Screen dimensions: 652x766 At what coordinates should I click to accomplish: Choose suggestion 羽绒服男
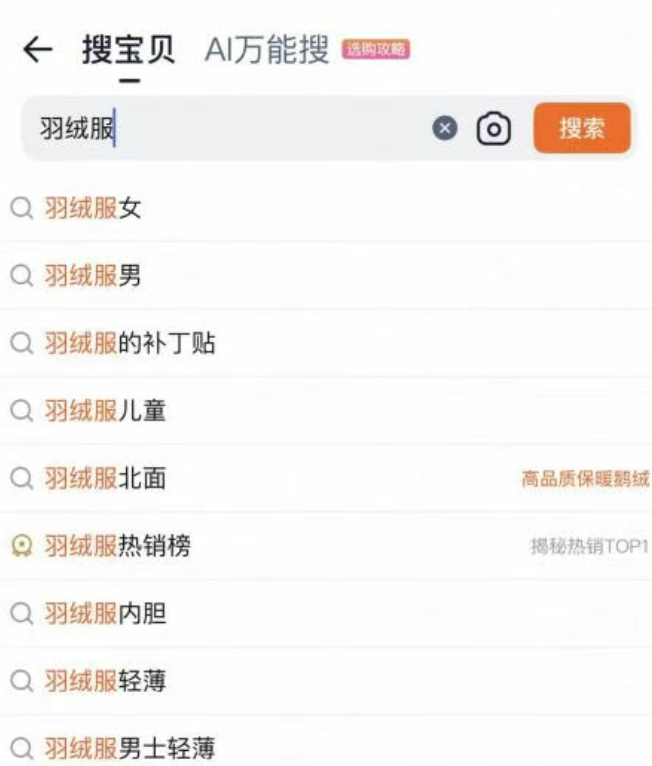[x=93, y=276]
